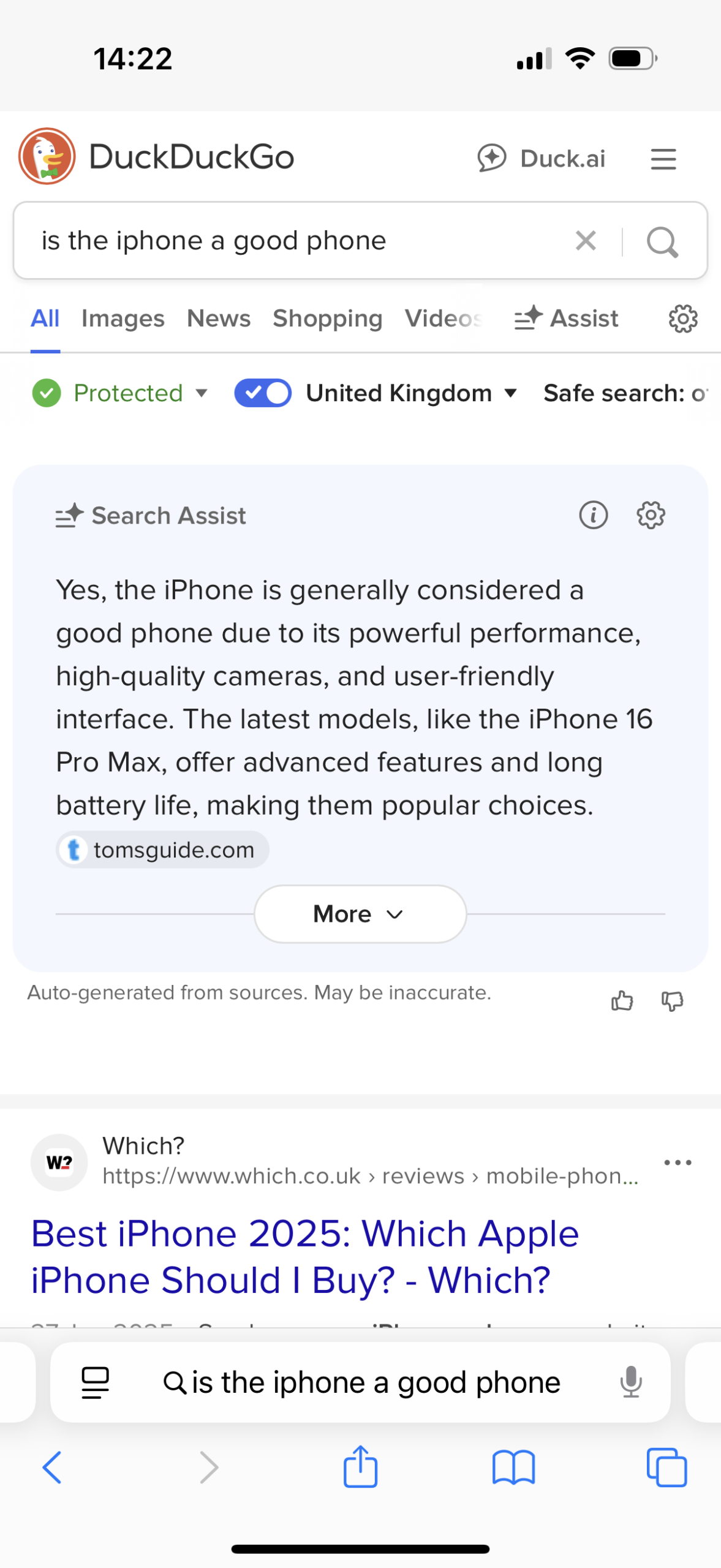
Task: Expand the answer with More
Action: 360,914
